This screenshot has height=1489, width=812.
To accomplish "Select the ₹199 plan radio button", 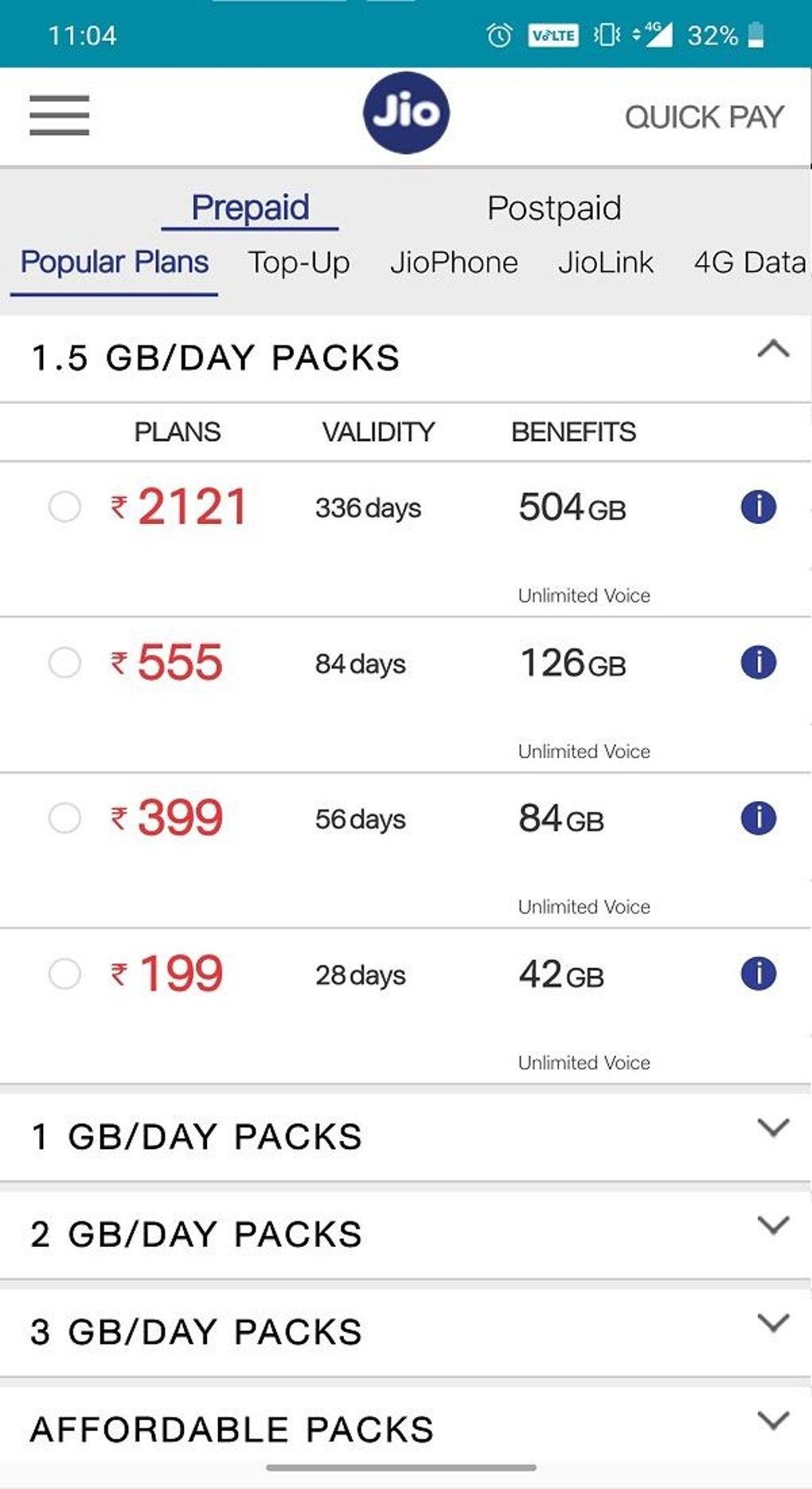I will [64, 974].
